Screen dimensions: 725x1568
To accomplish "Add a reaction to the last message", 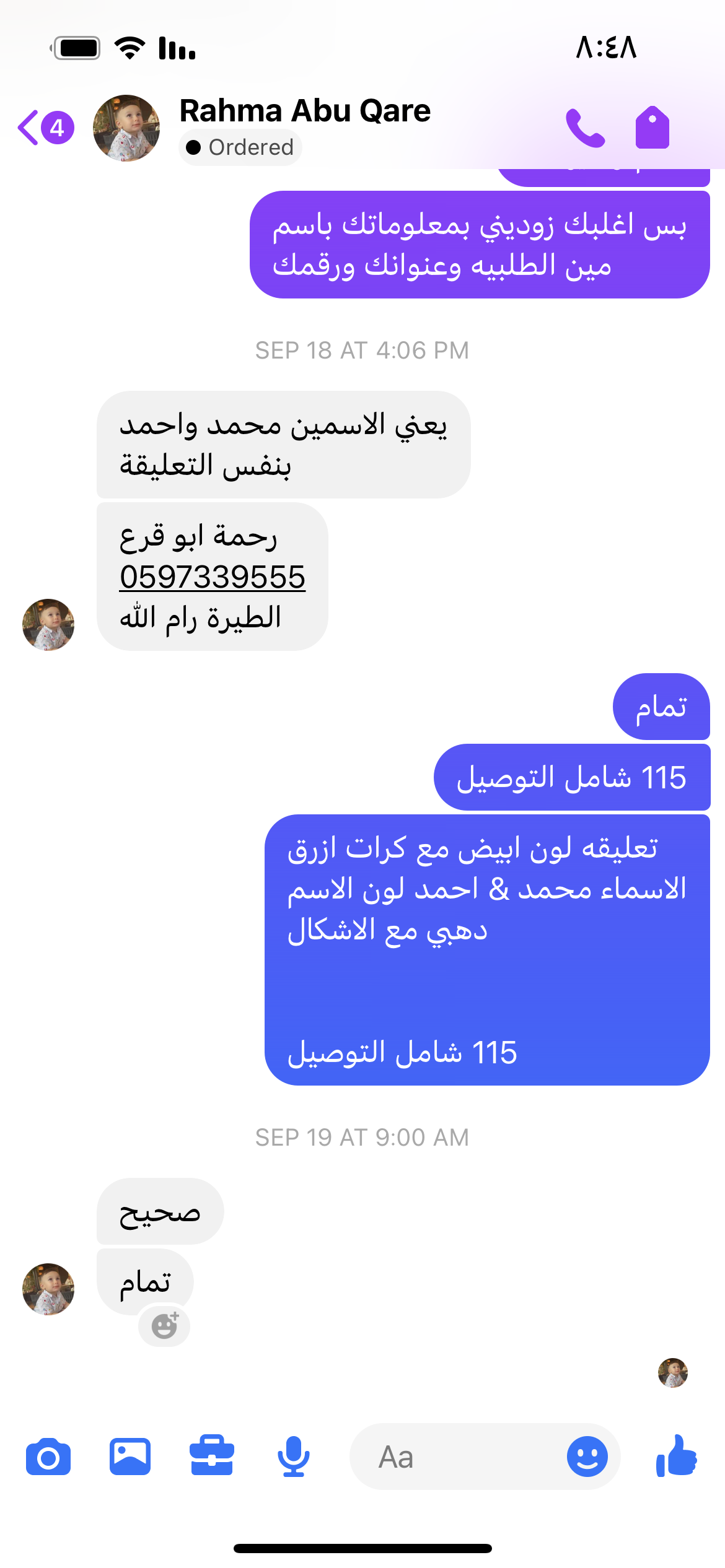I will click(x=164, y=1326).
